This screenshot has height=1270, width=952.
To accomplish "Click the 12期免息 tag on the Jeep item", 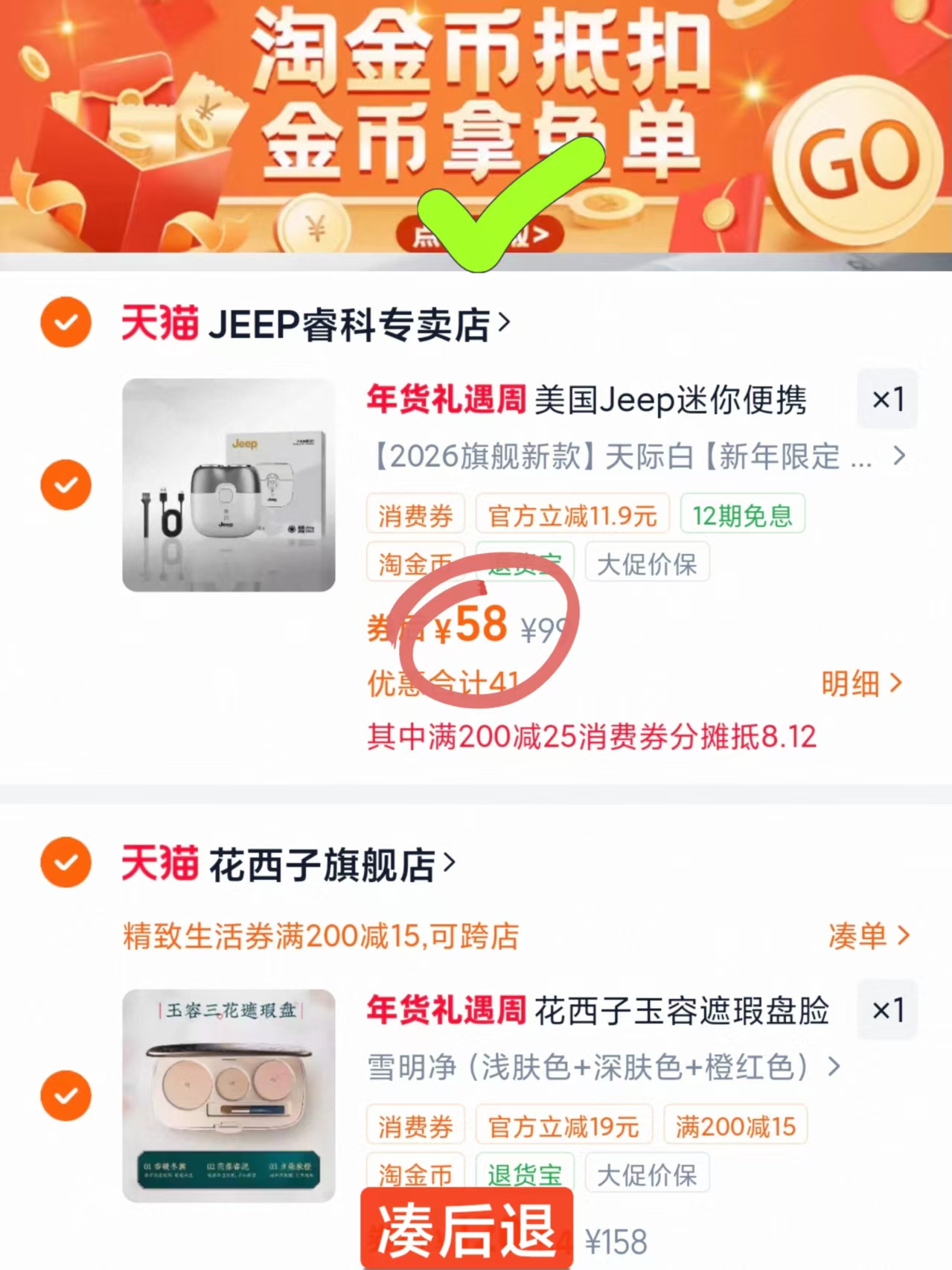I will [x=741, y=514].
